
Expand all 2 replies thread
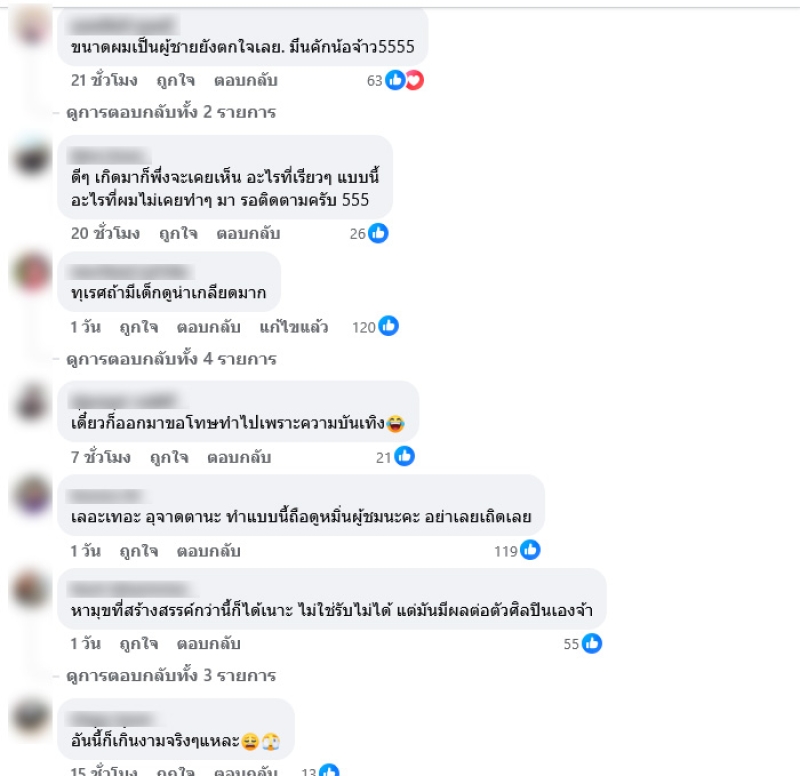[170, 112]
